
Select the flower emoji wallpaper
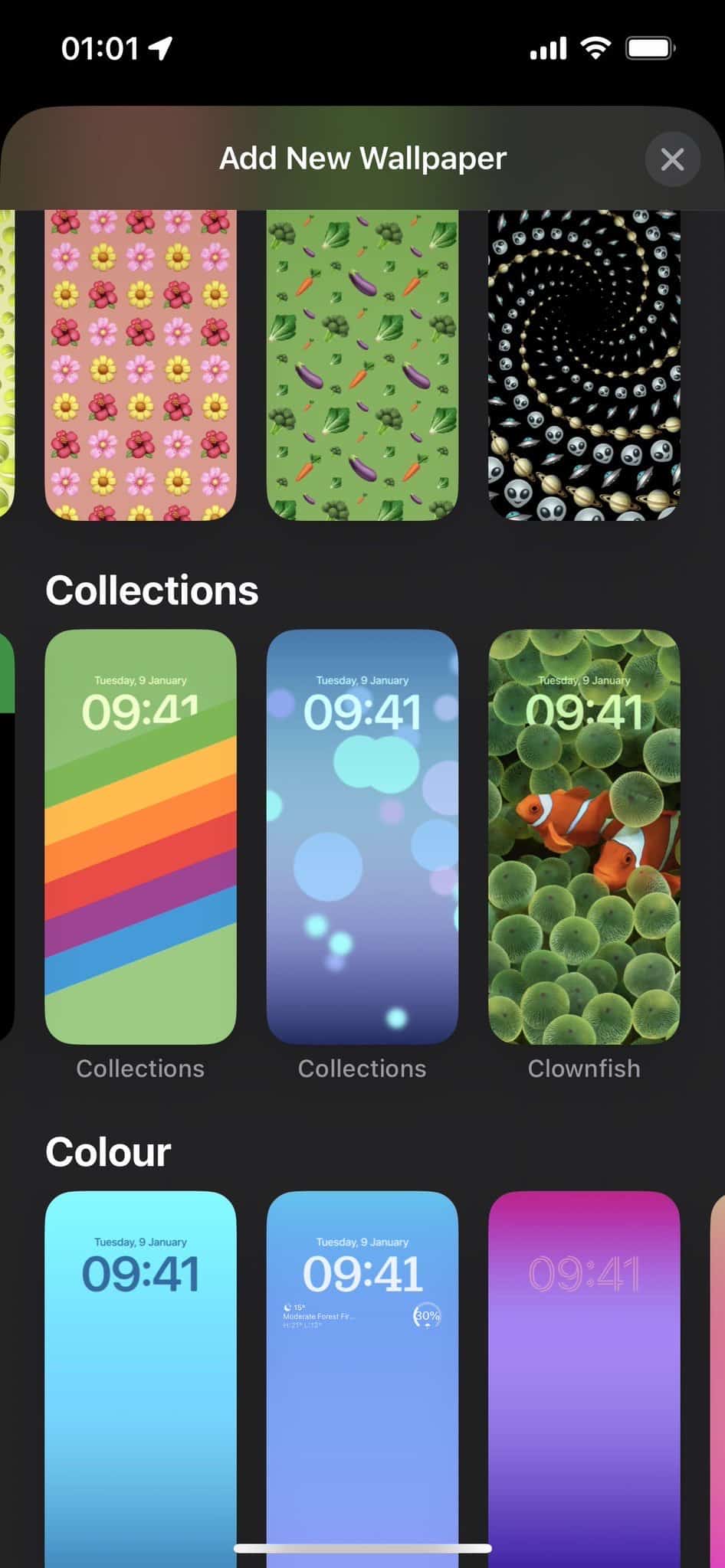140,365
